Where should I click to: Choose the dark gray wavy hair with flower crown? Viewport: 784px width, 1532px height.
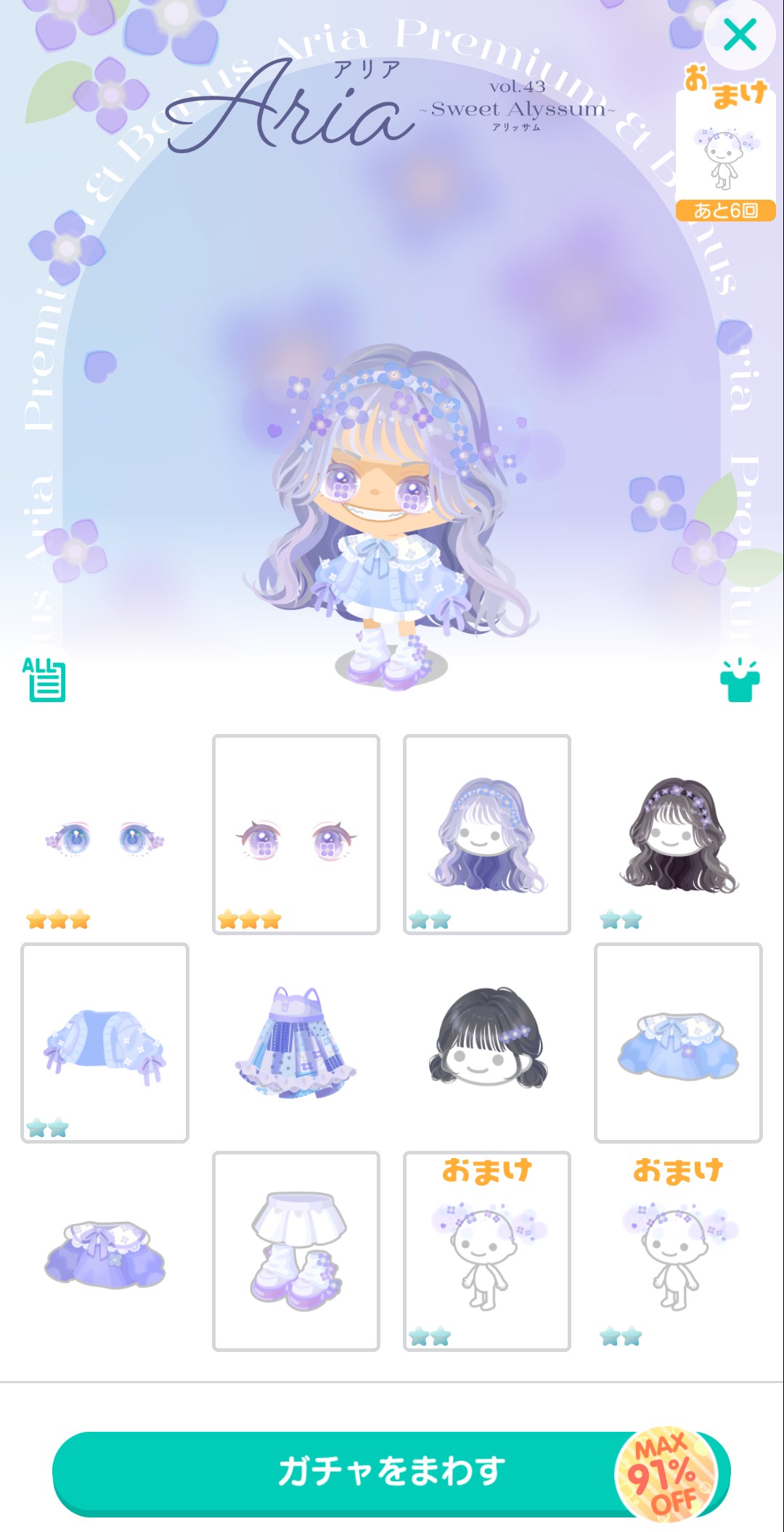point(678,835)
